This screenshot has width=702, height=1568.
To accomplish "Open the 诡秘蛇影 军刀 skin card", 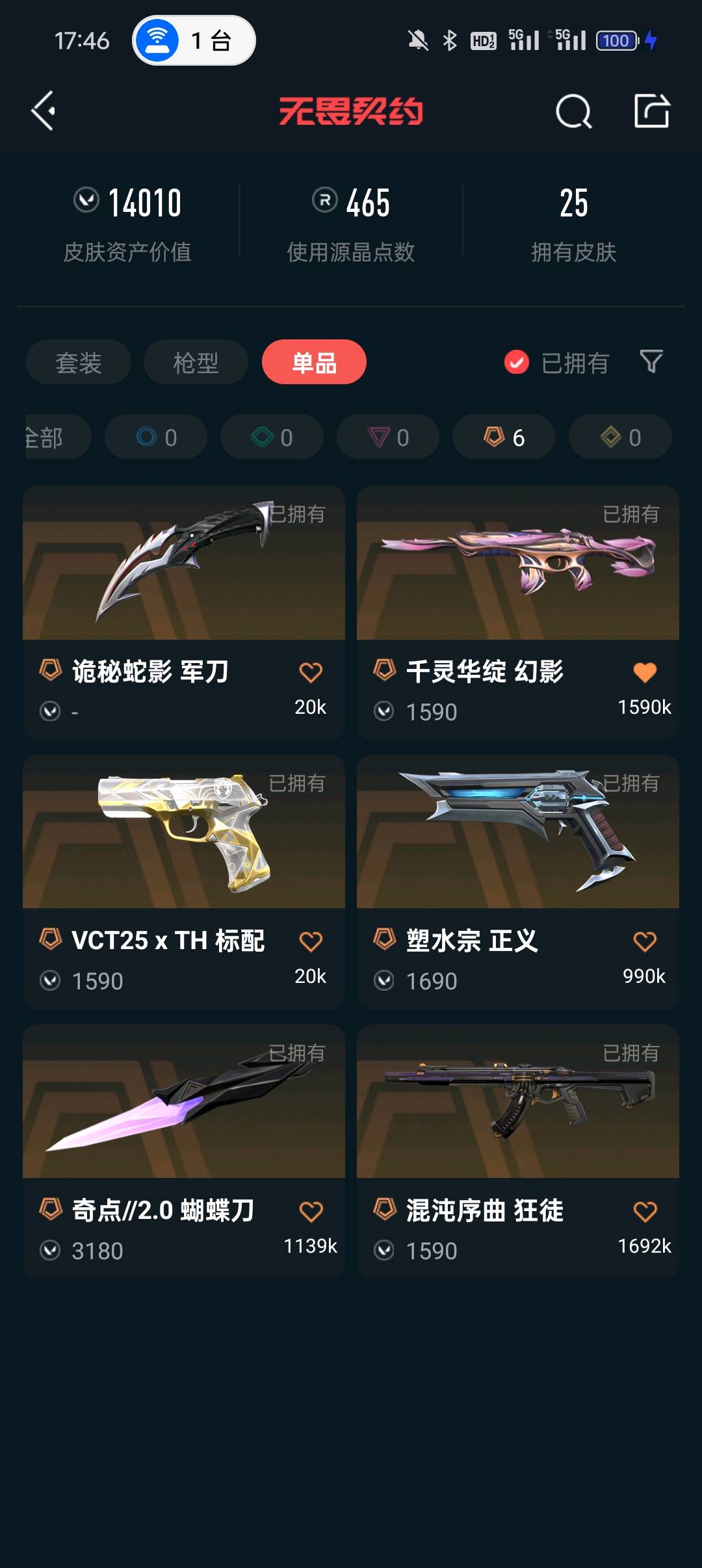I will pyautogui.click(x=184, y=612).
